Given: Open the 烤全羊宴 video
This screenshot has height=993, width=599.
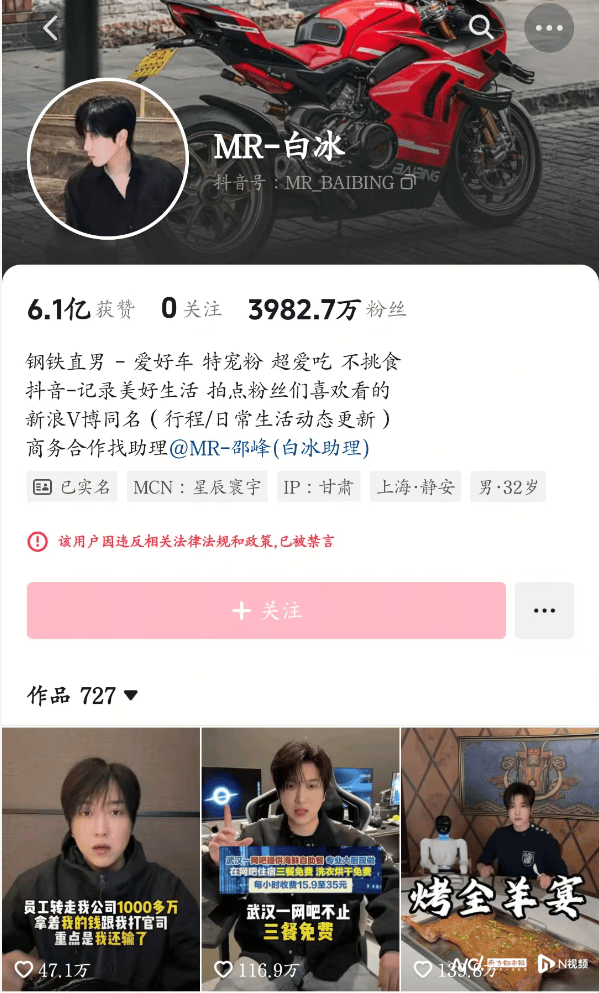Looking at the screenshot, I should tap(500, 859).
